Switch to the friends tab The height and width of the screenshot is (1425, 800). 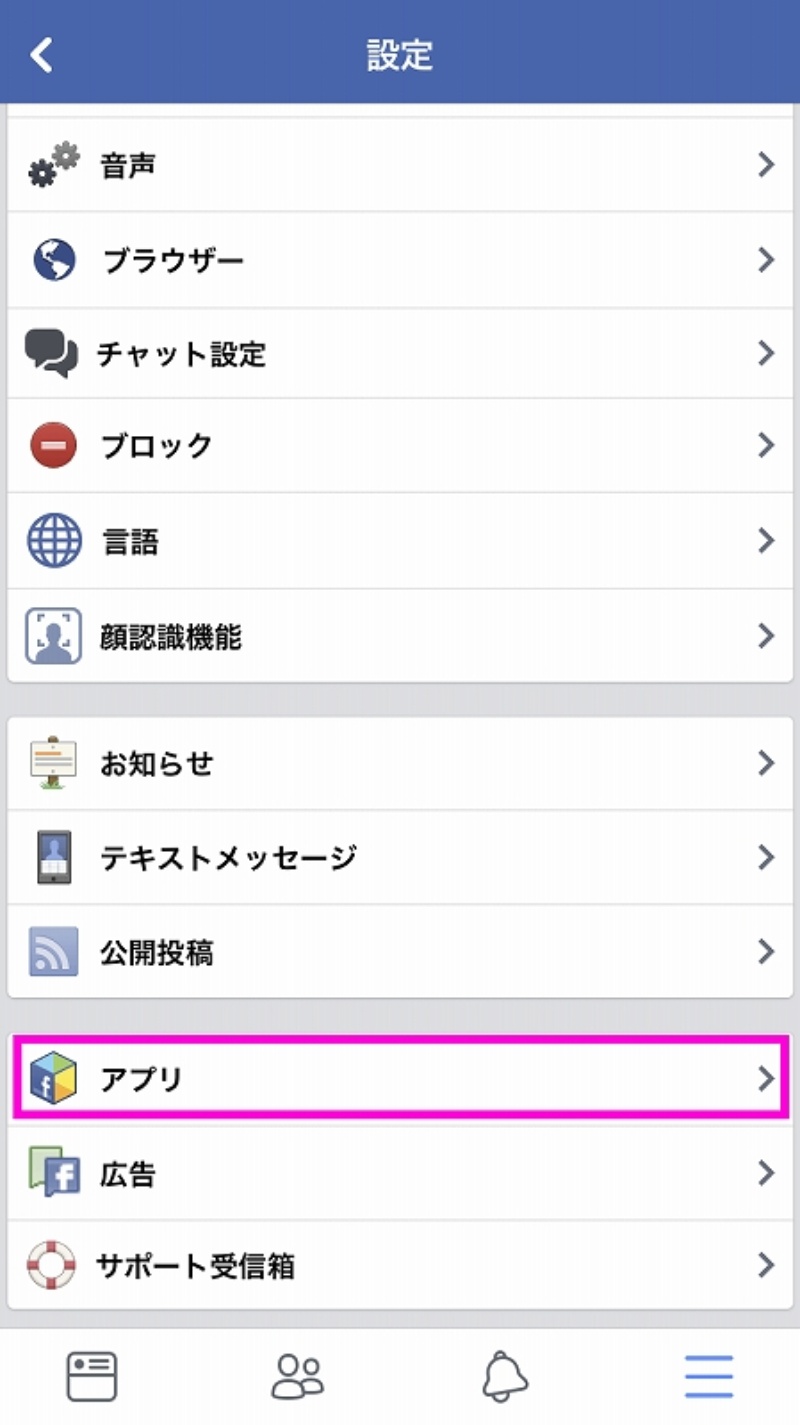point(298,1377)
